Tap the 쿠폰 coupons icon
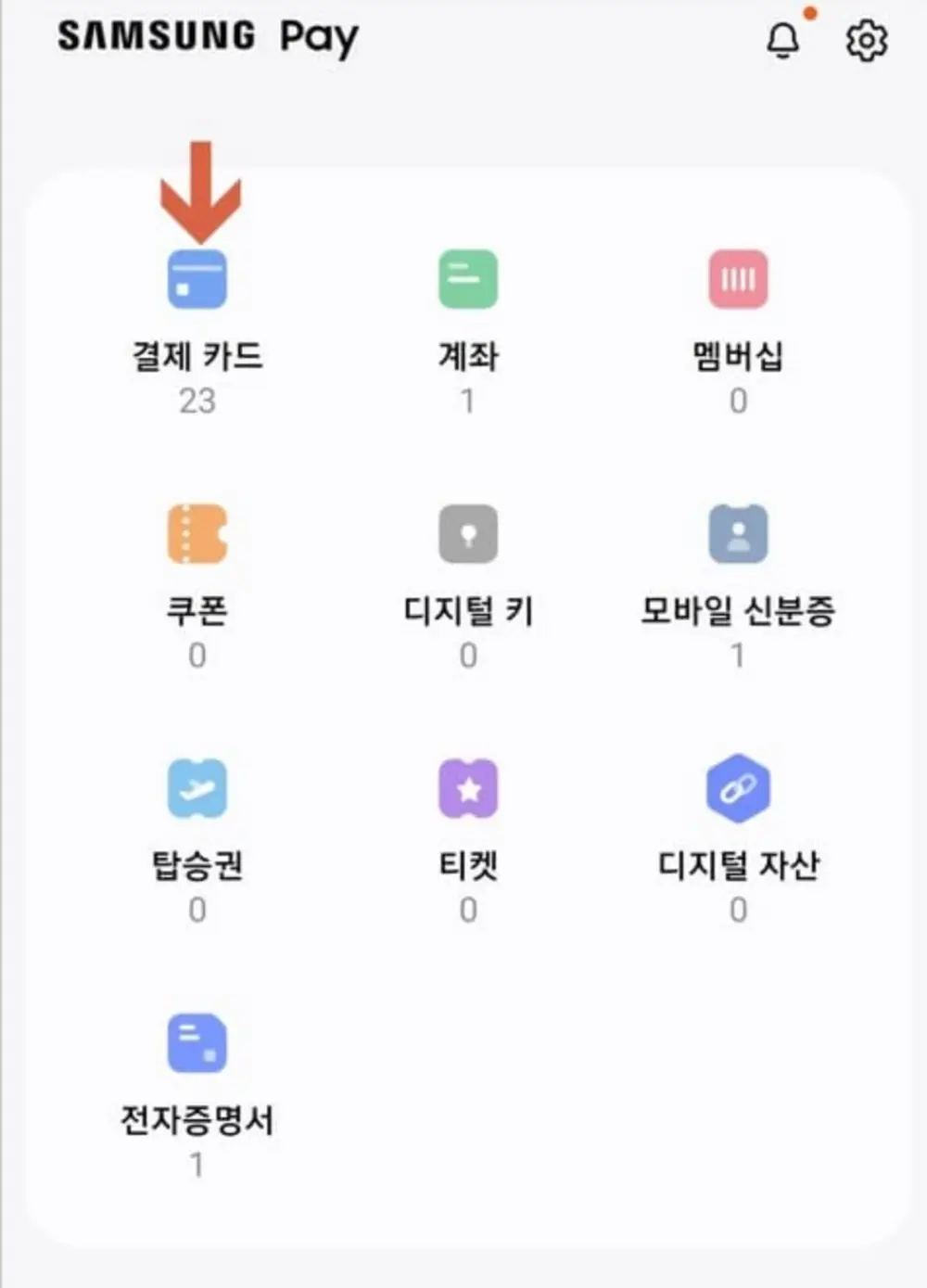 tap(196, 534)
